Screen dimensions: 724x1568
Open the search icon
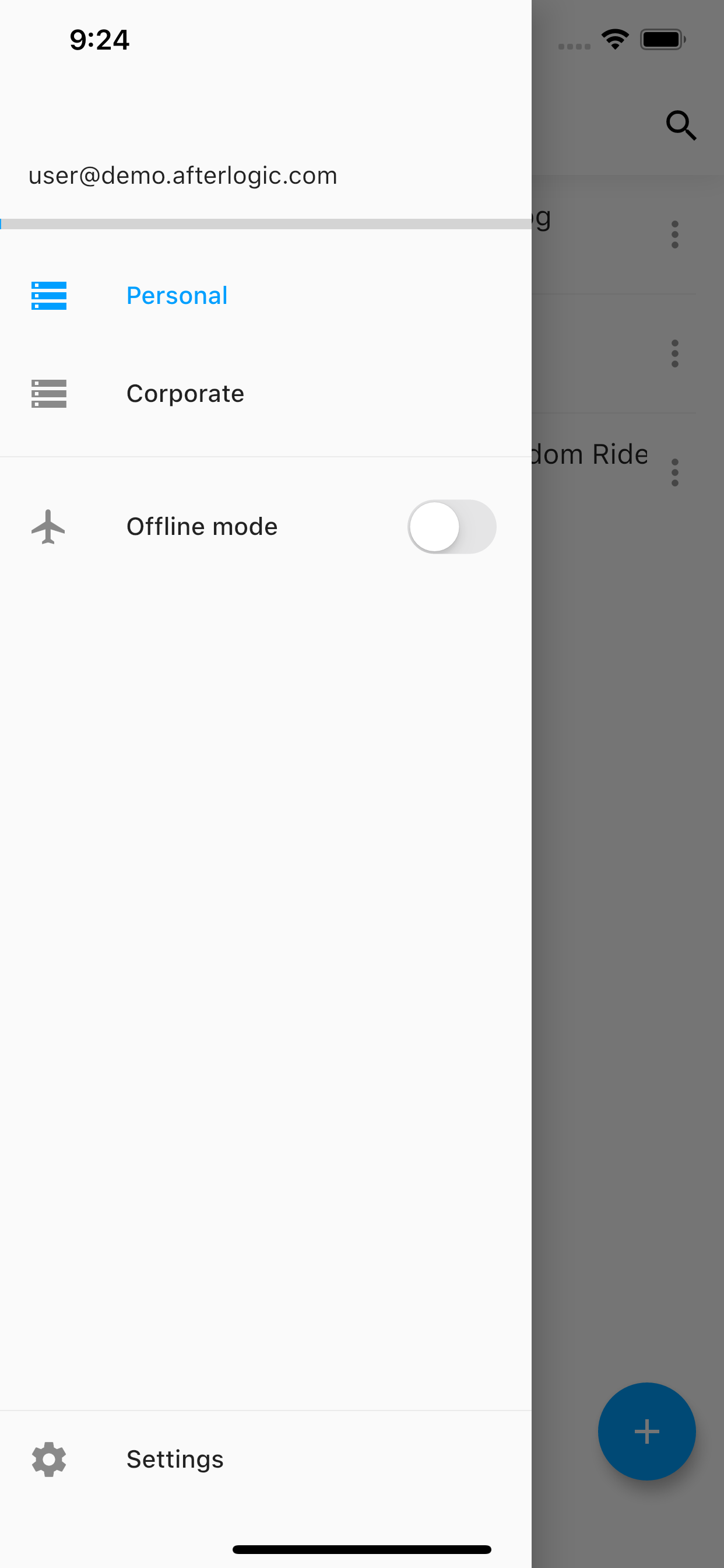point(680,125)
